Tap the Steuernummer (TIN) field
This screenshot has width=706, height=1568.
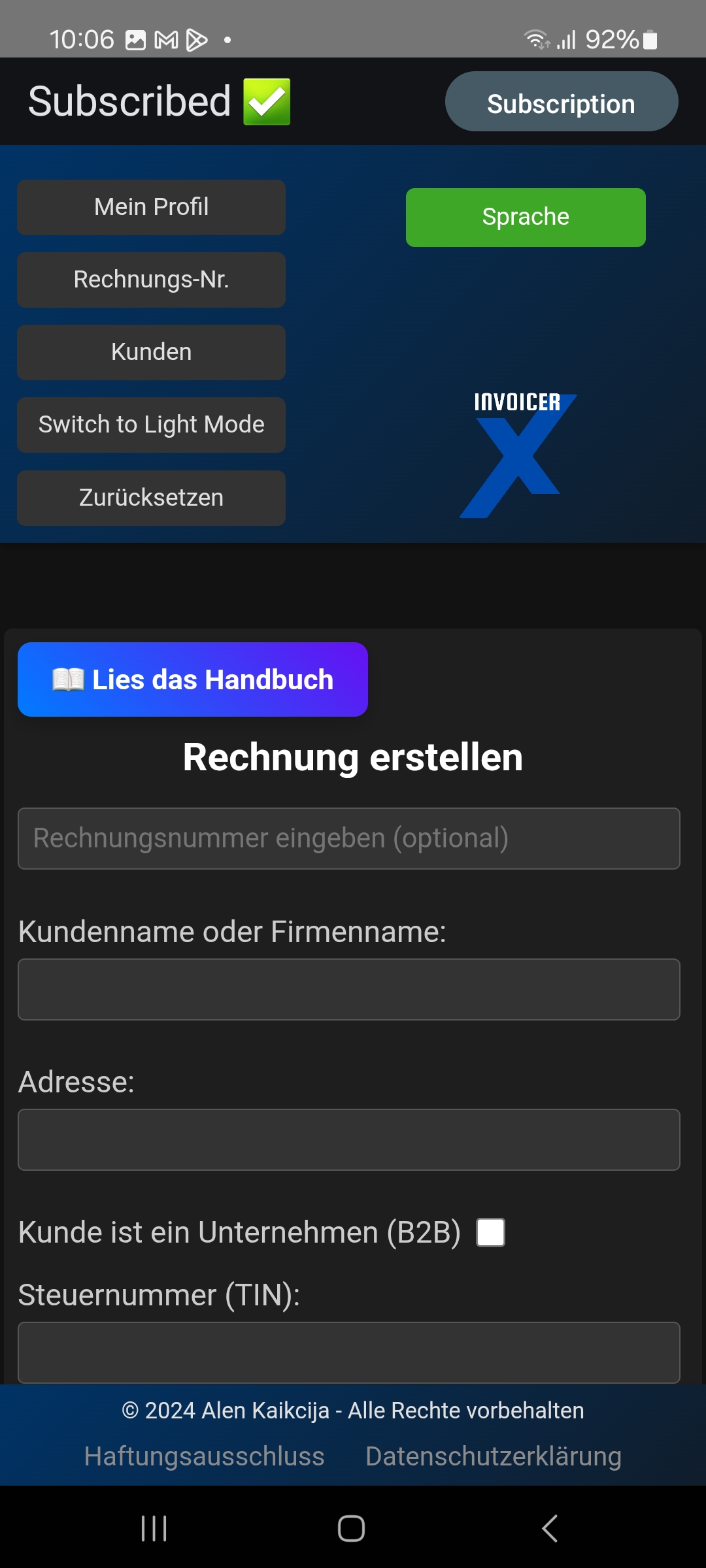click(x=348, y=1352)
